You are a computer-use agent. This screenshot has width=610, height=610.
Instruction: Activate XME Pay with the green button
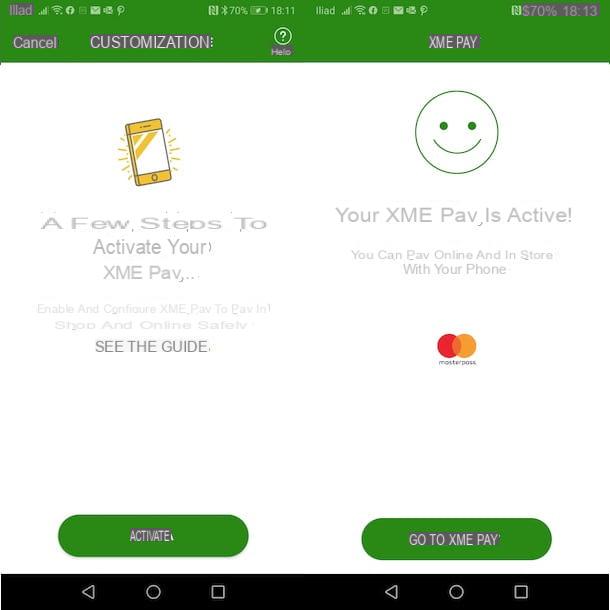point(153,536)
